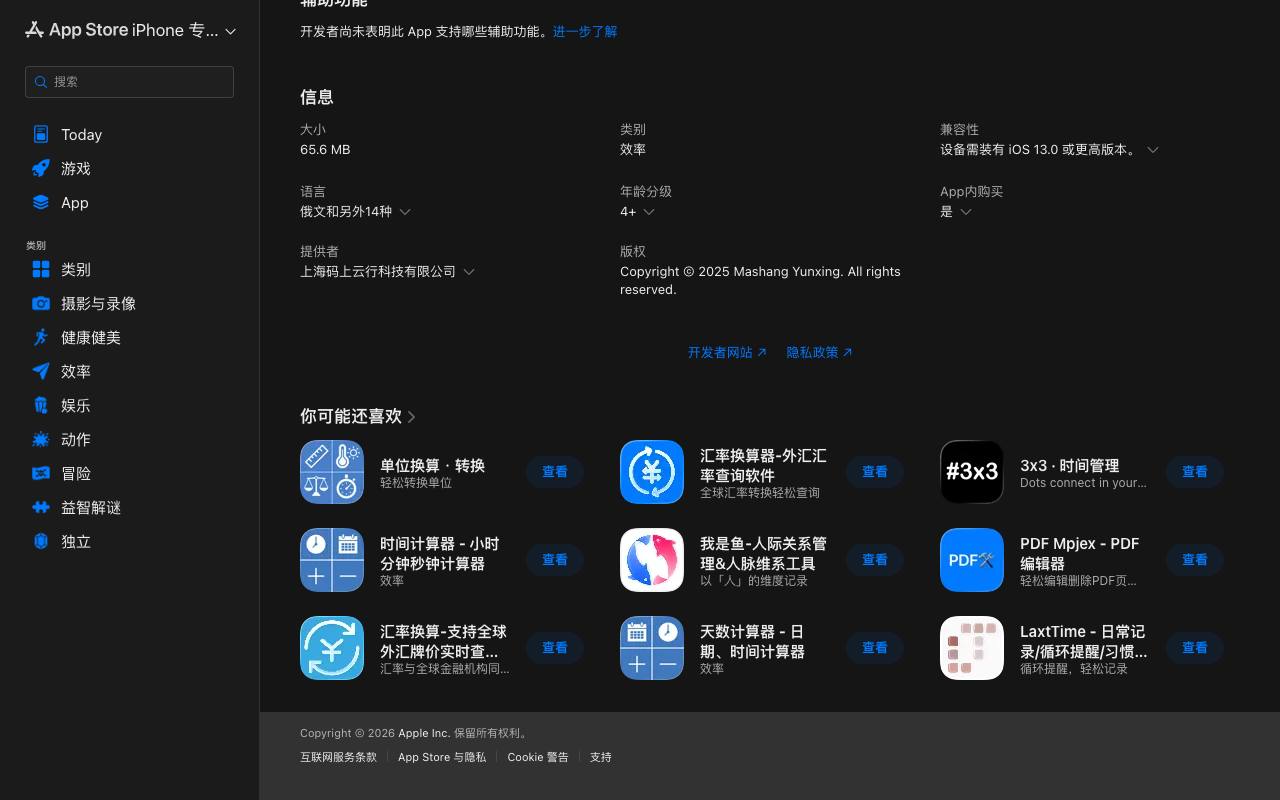Open the 你可能还喜欢 section
Image resolution: width=1280 pixels, height=800 pixels.
[358, 416]
